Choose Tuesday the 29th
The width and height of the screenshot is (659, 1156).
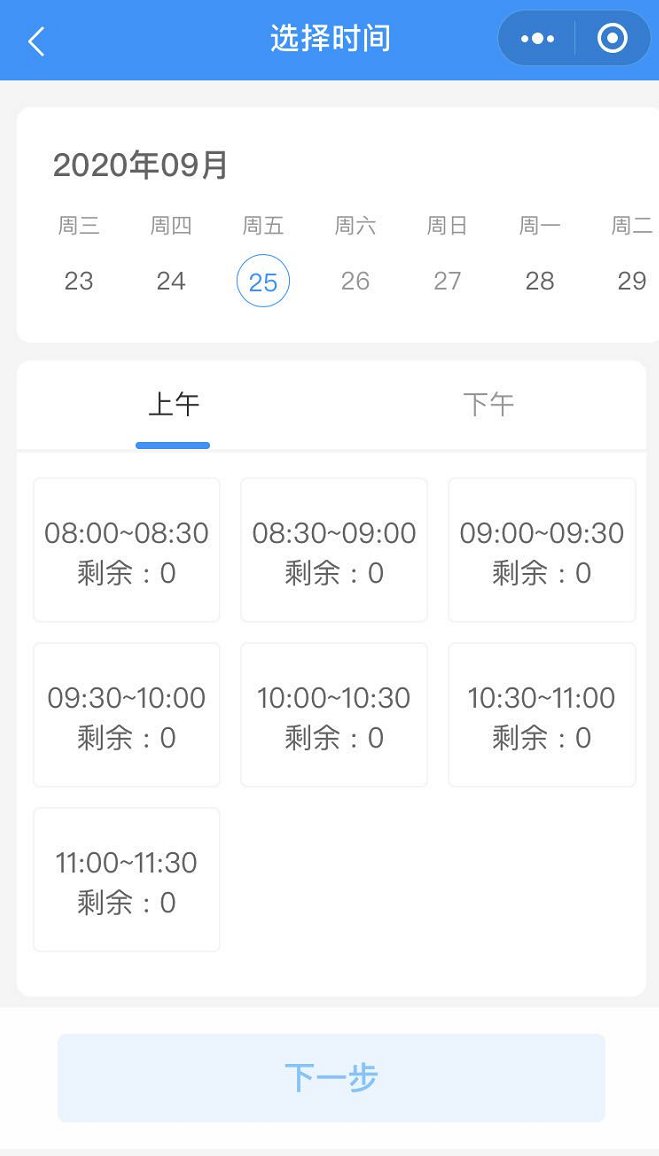(x=632, y=281)
